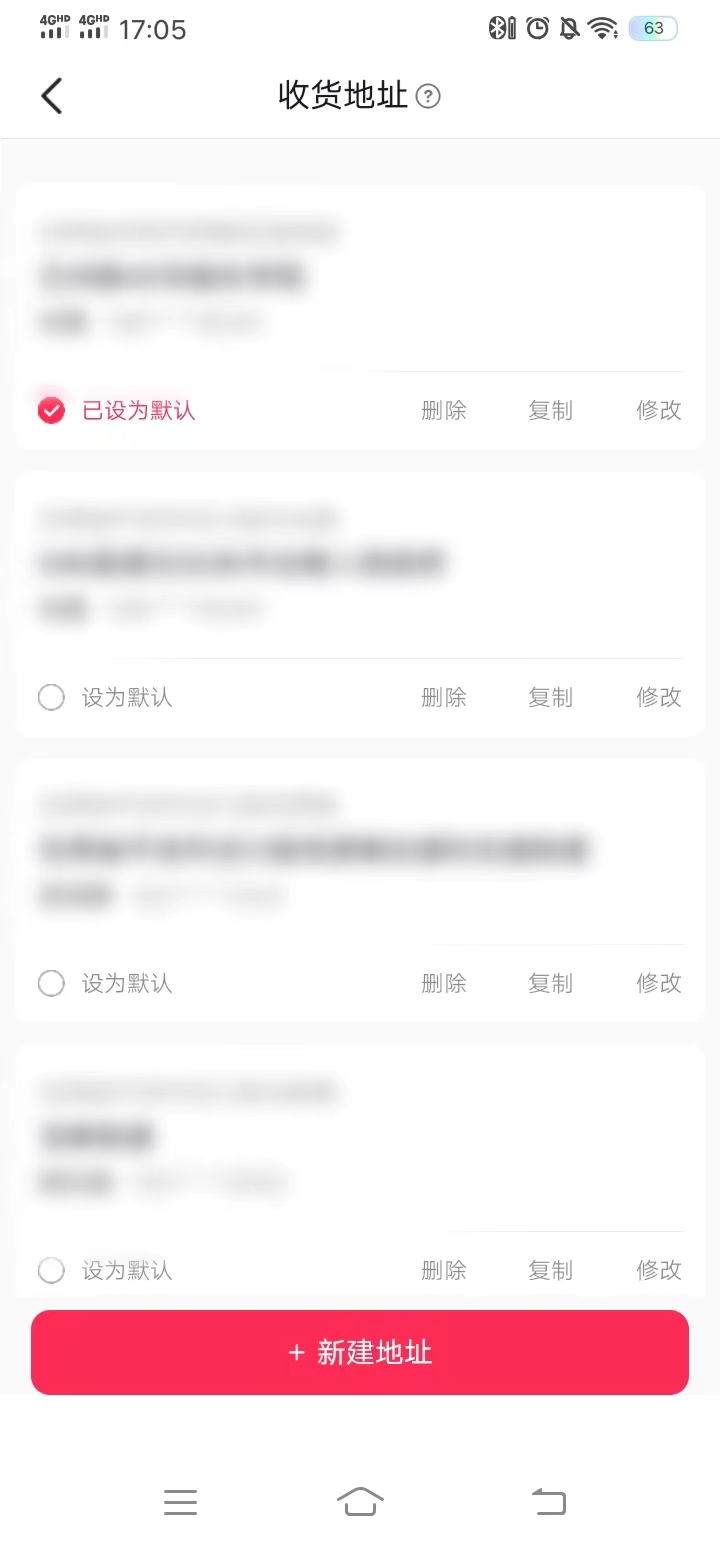Click 删除 on the first address

(444, 410)
